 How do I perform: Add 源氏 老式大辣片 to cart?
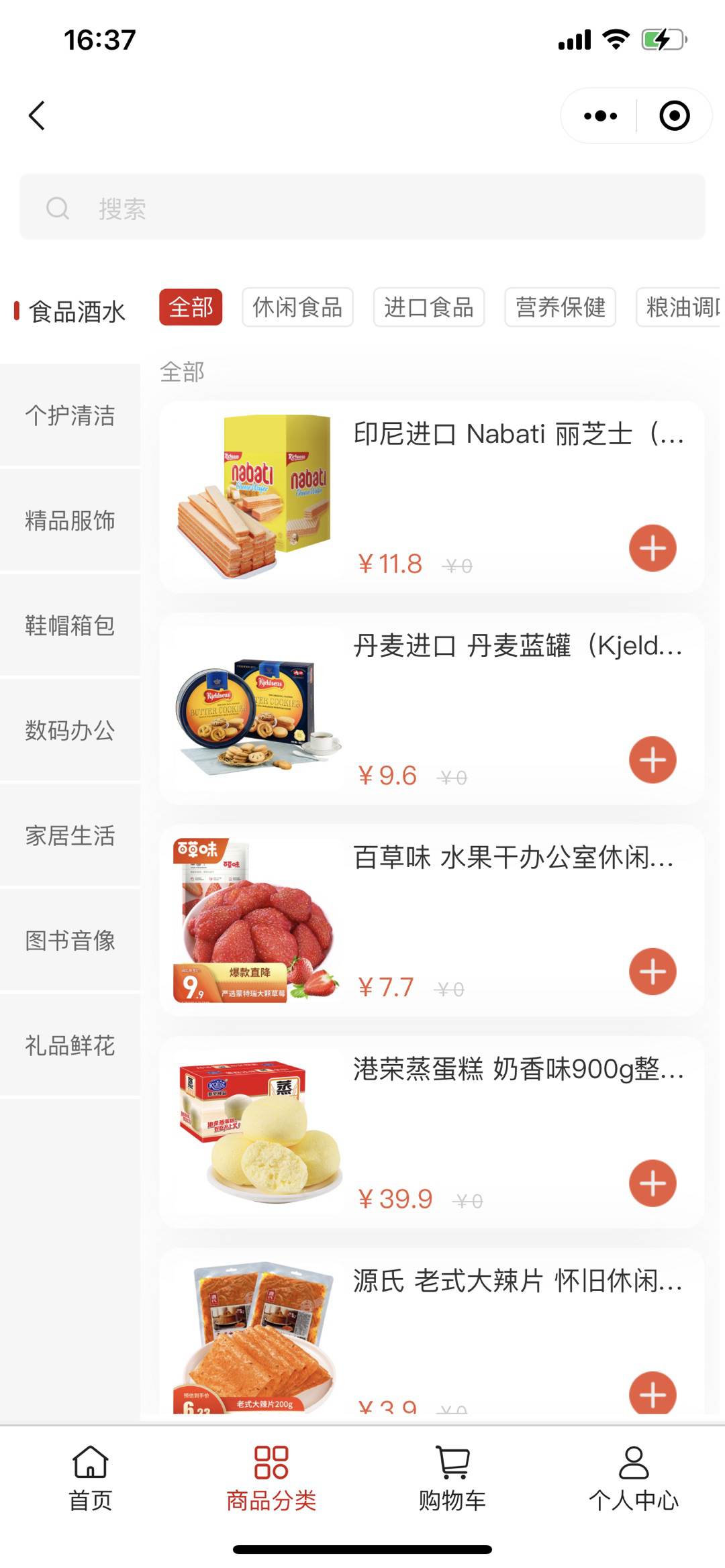(x=652, y=1392)
